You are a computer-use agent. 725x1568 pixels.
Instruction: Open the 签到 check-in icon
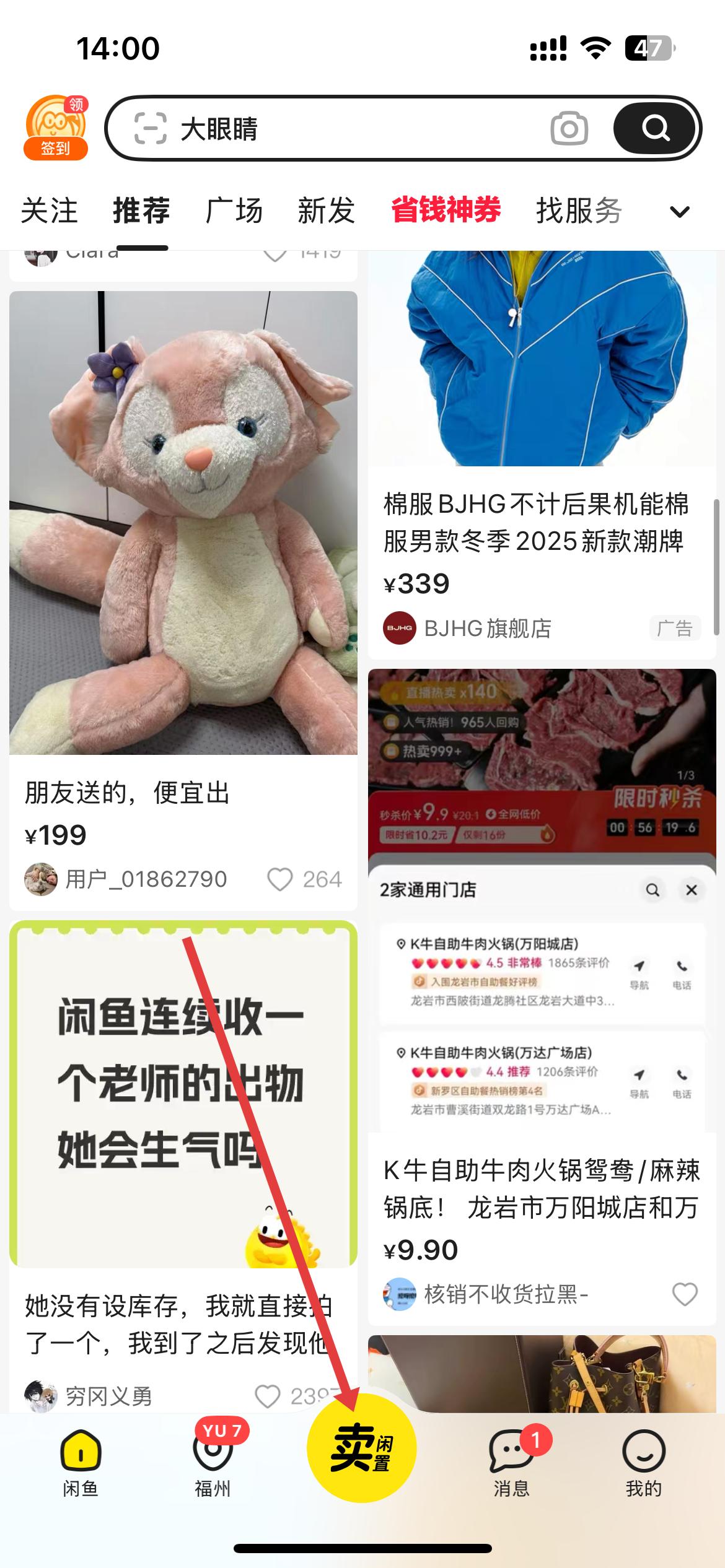pos(55,128)
